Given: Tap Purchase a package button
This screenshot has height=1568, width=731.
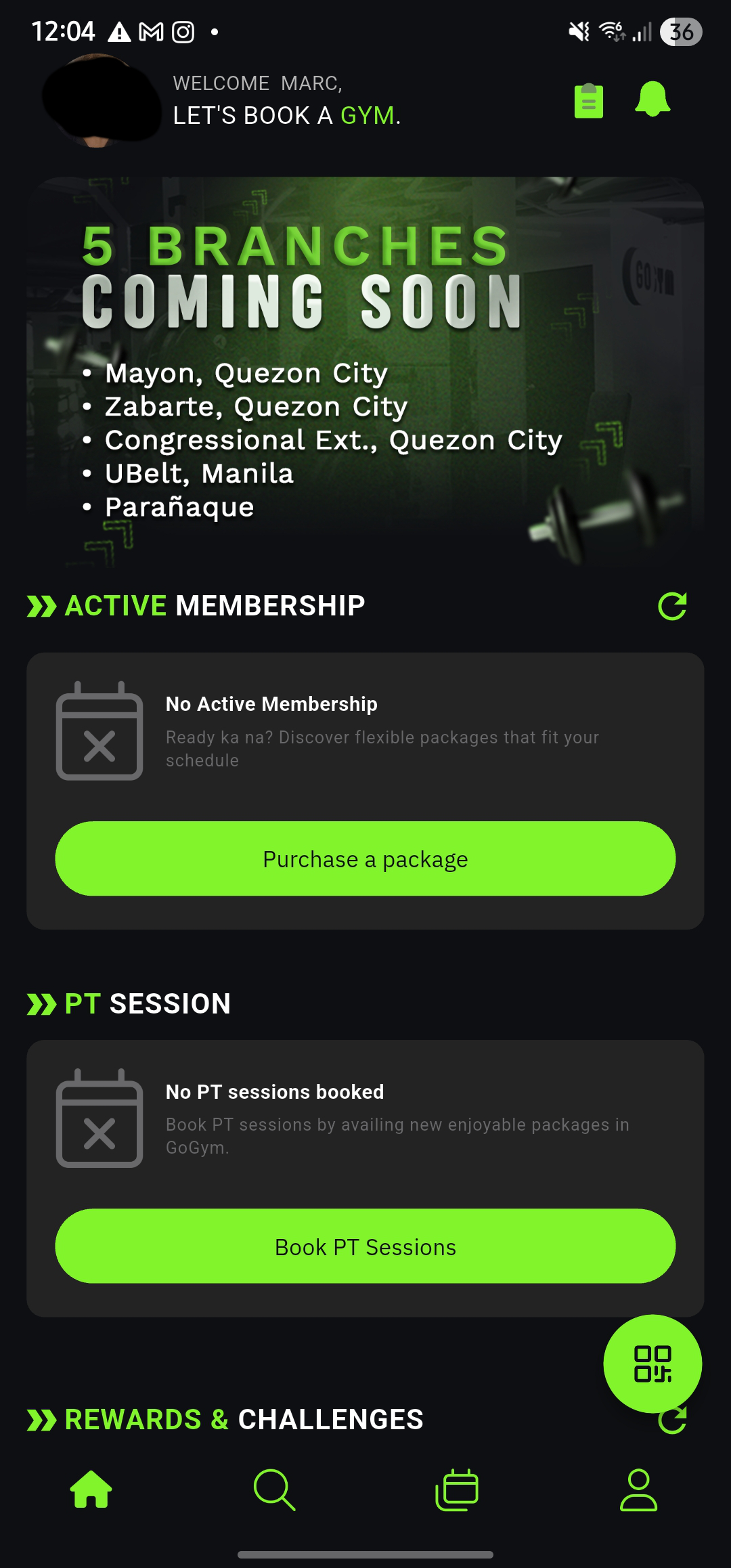Looking at the screenshot, I should (x=365, y=858).
